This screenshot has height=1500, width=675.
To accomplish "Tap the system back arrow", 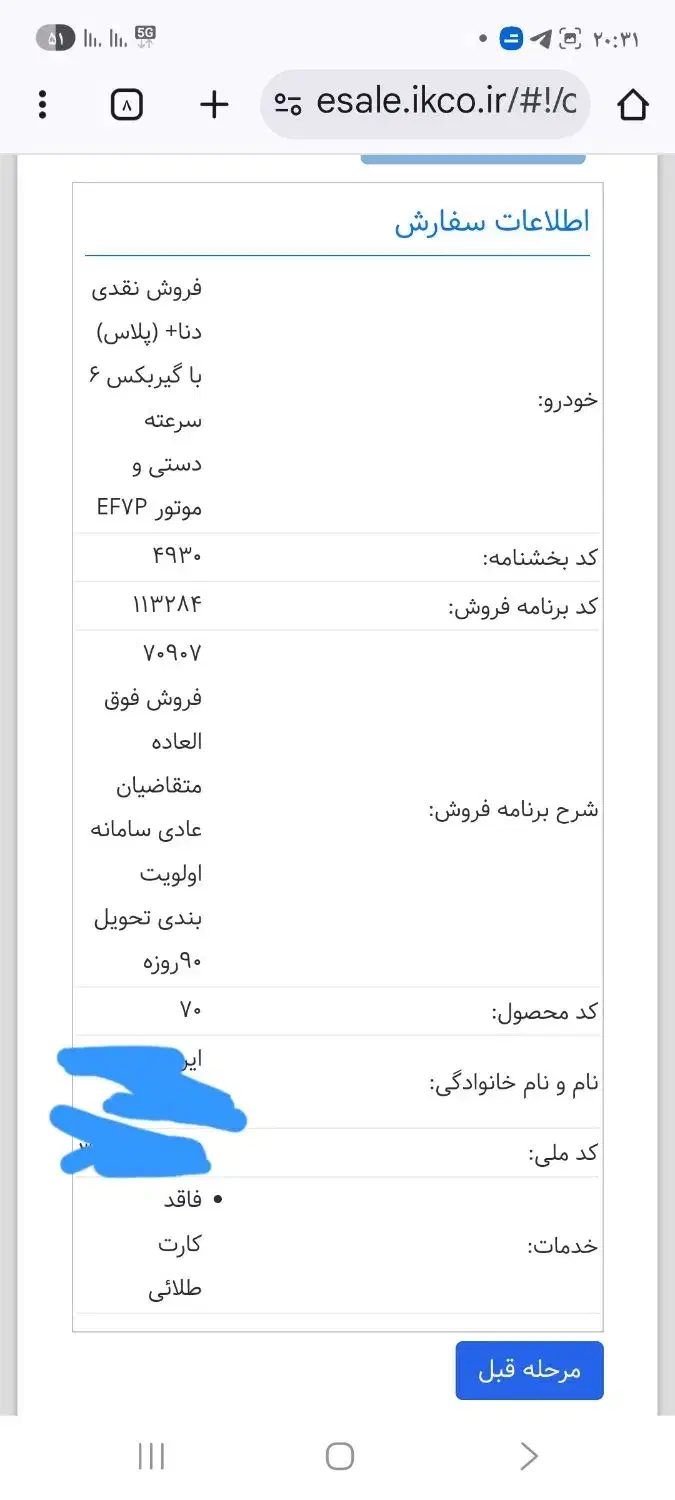I will point(529,1456).
